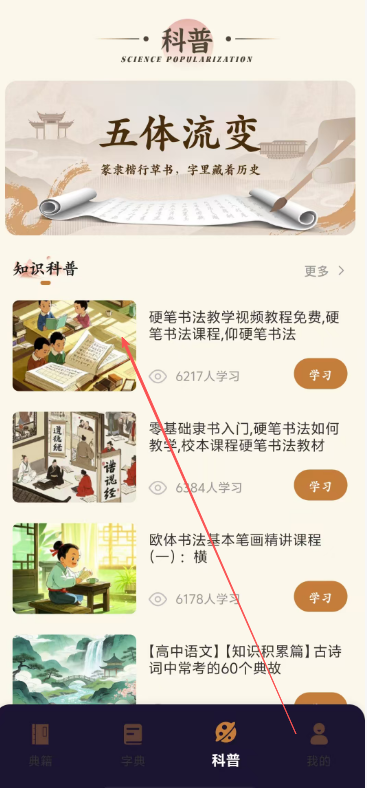367x788 pixels.
Task: Go to the 我的 tab
Action: pyautogui.click(x=319, y=745)
